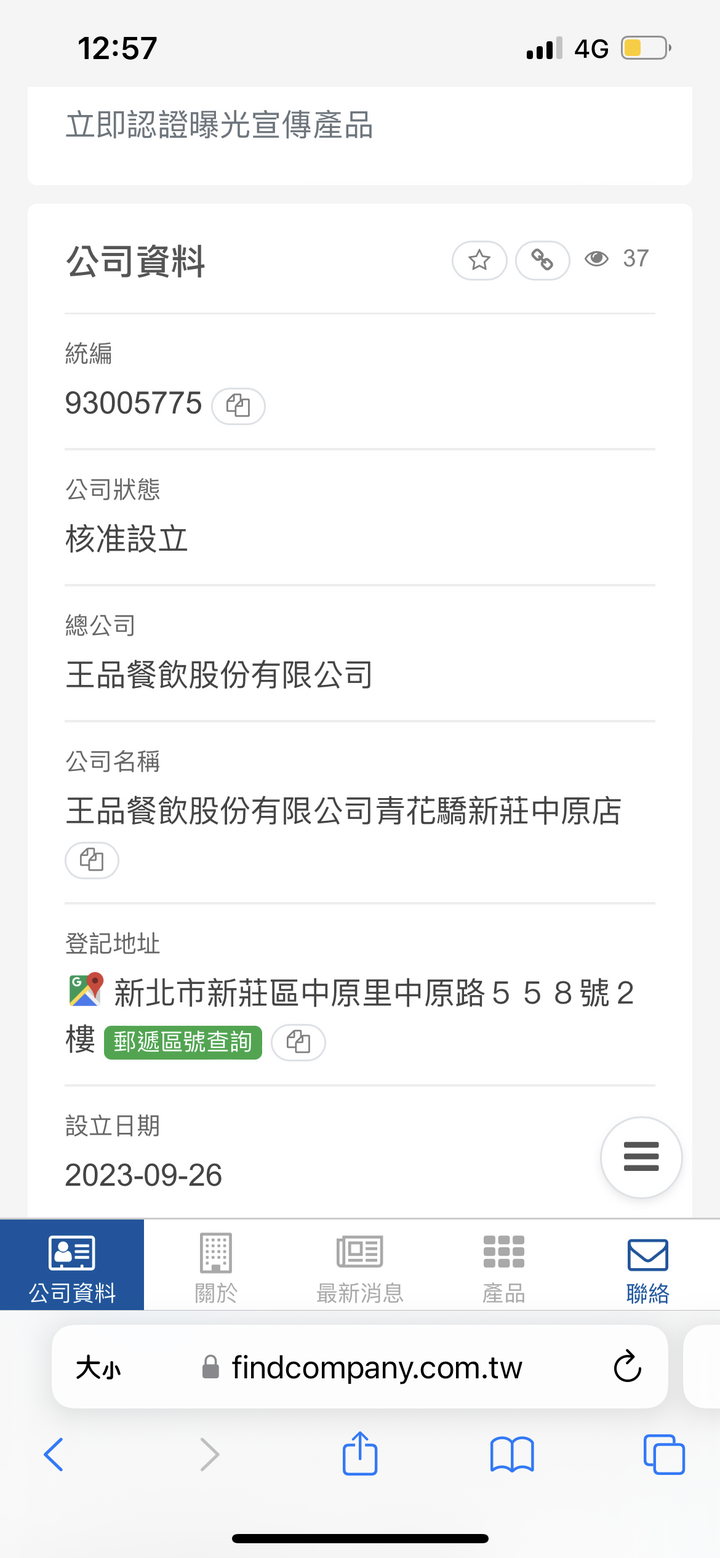Copy the company name 公司名稱

tap(92, 860)
